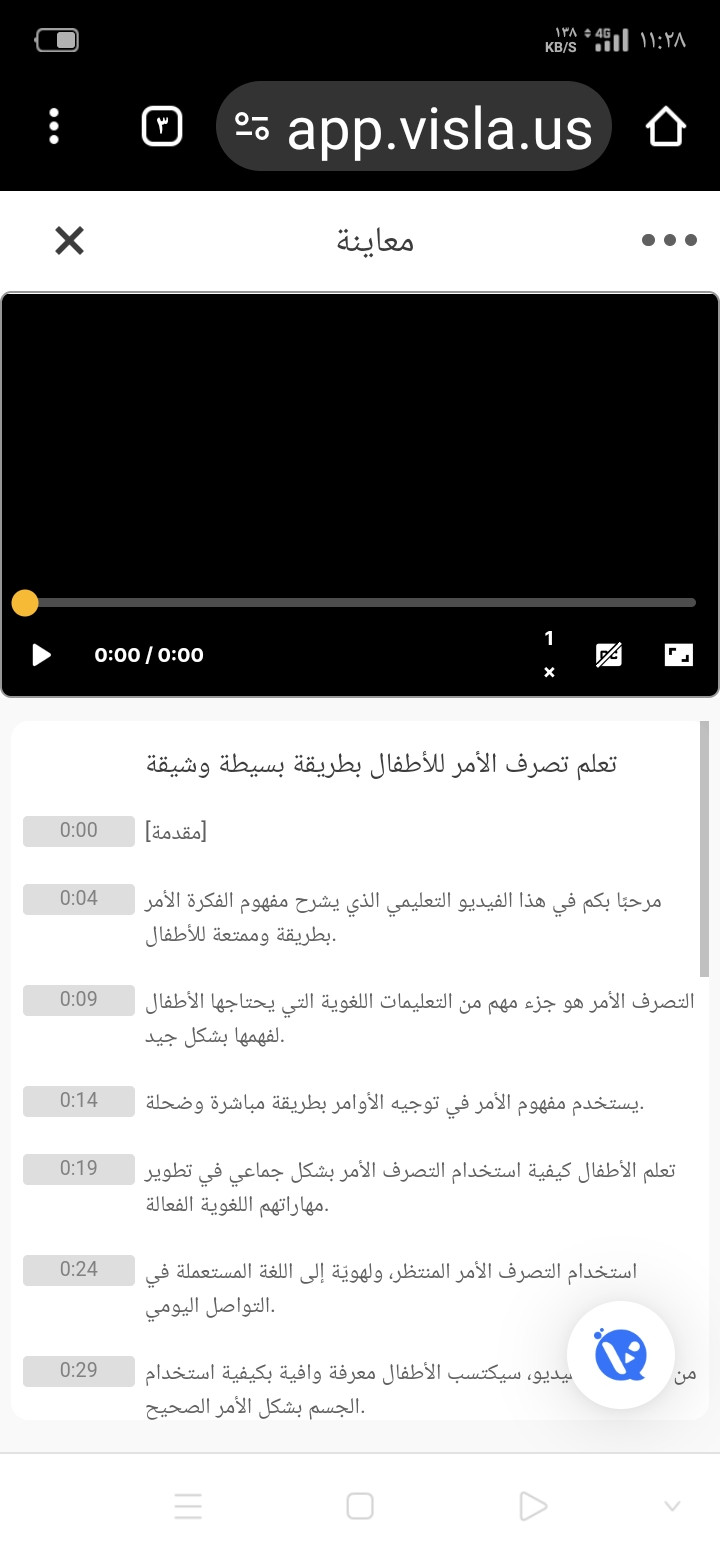Tap the video progress slider handle

click(25, 603)
